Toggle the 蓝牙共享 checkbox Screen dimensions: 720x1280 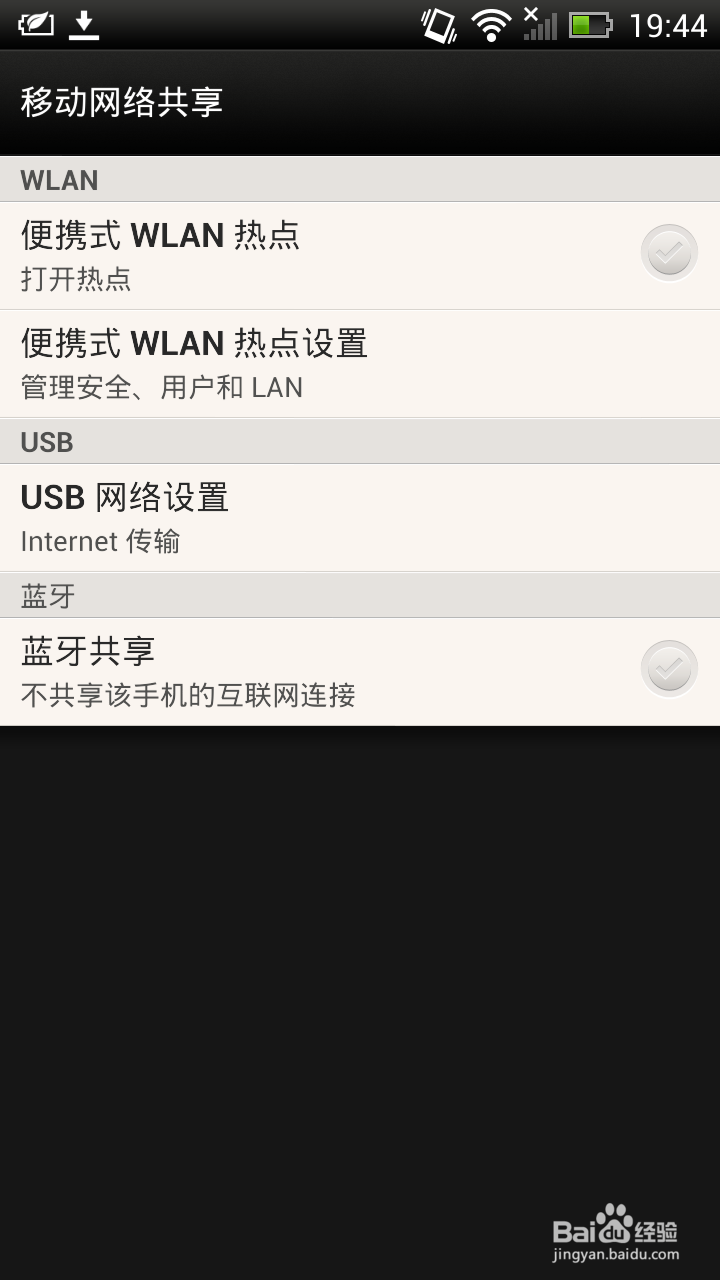669,669
